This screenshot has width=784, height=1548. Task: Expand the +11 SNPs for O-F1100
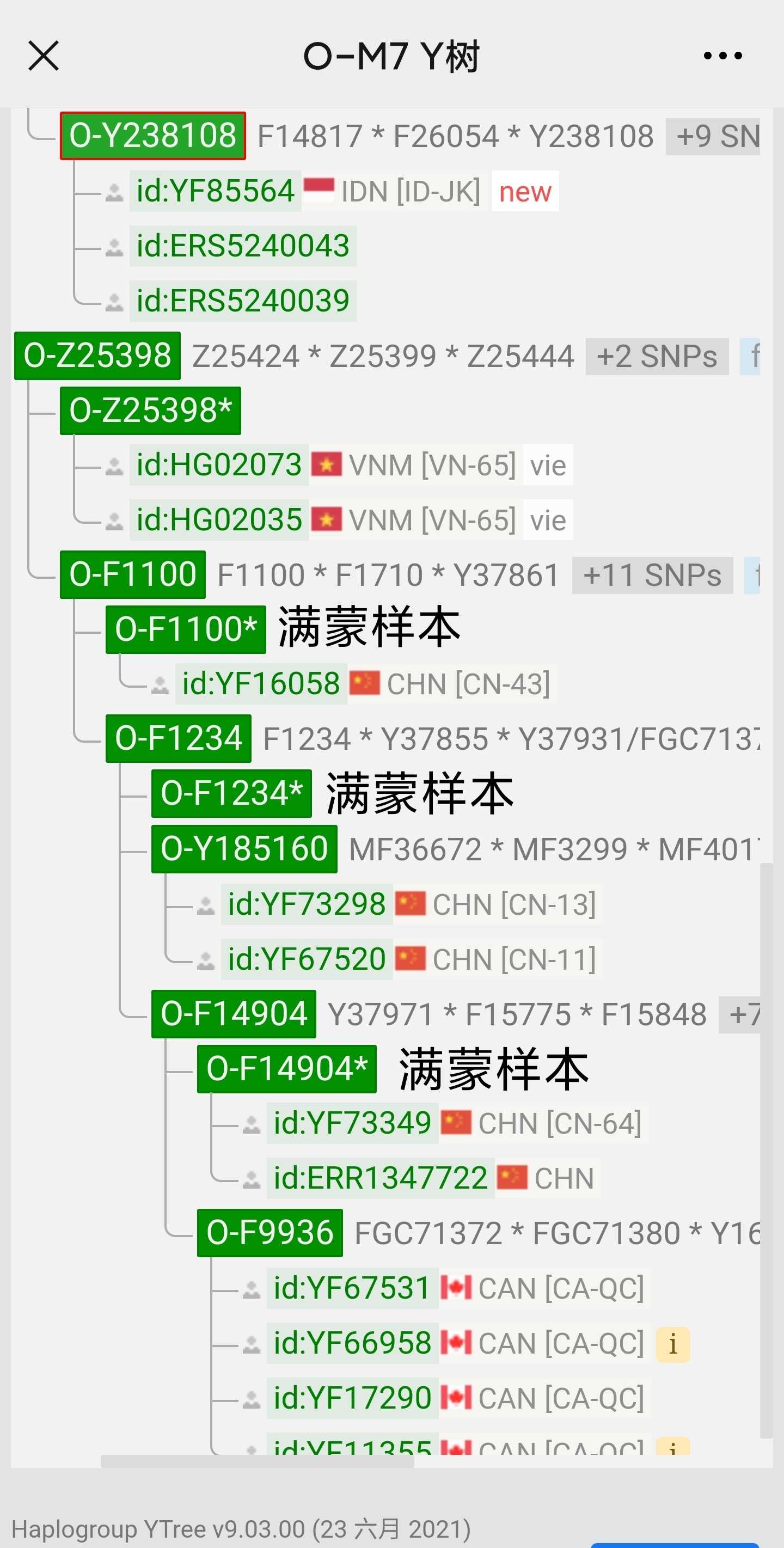pos(652,575)
